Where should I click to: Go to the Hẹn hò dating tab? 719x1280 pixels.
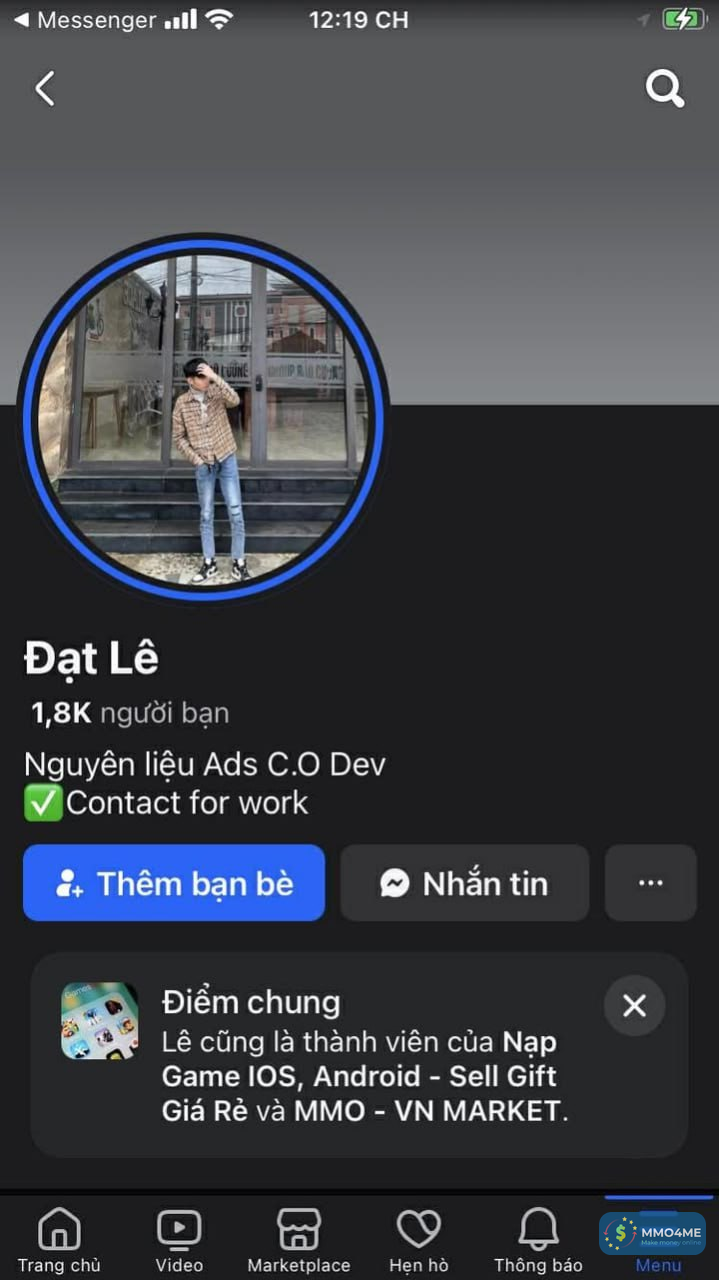click(x=419, y=1240)
